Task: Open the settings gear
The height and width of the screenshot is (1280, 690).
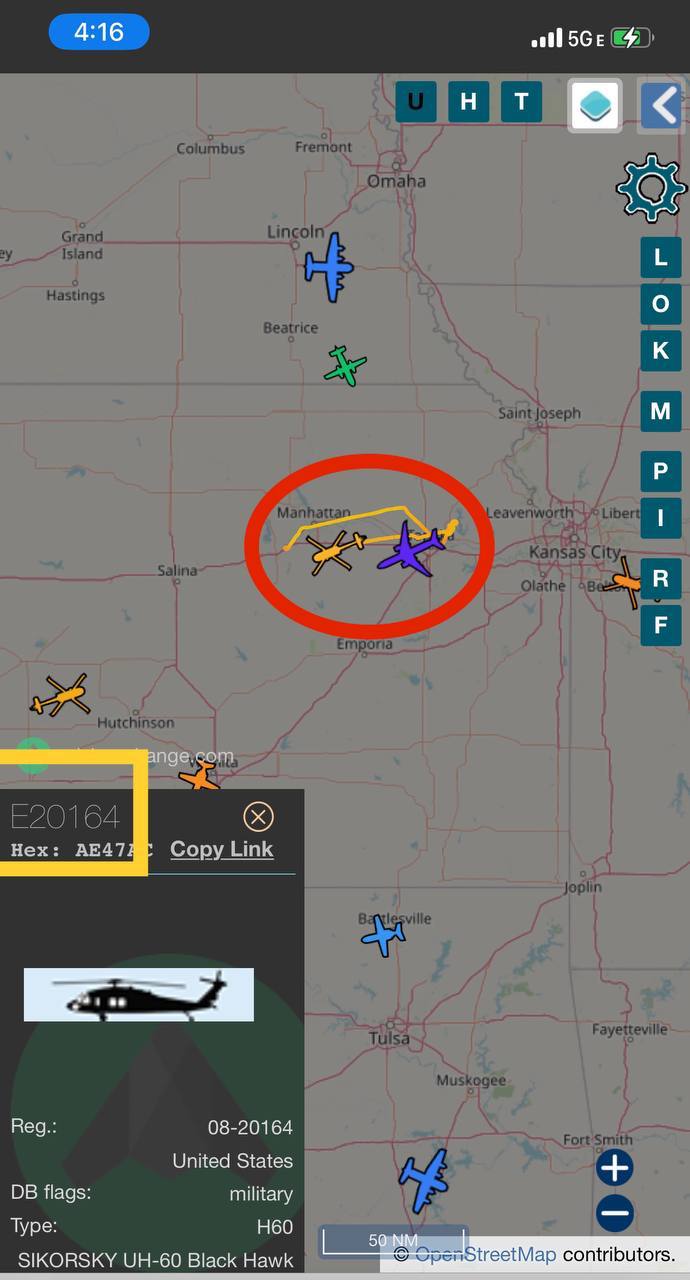Action: [x=651, y=188]
